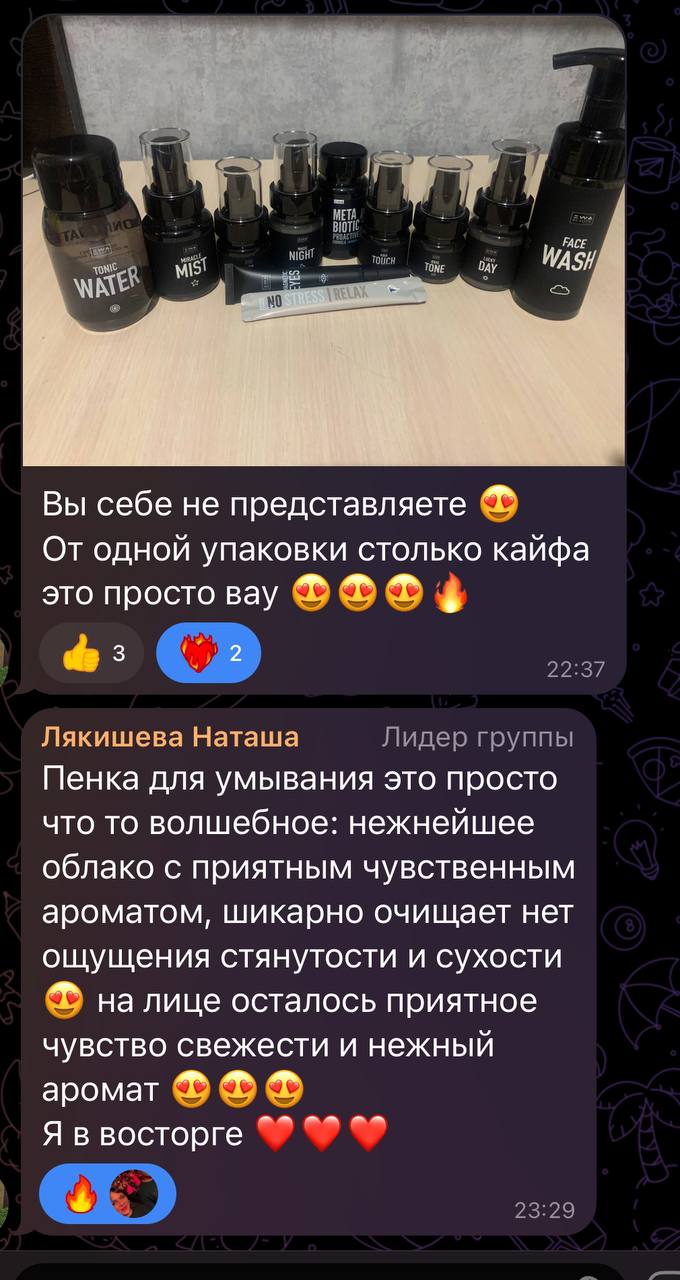Open the cosmetics photo in the message

coord(324,240)
